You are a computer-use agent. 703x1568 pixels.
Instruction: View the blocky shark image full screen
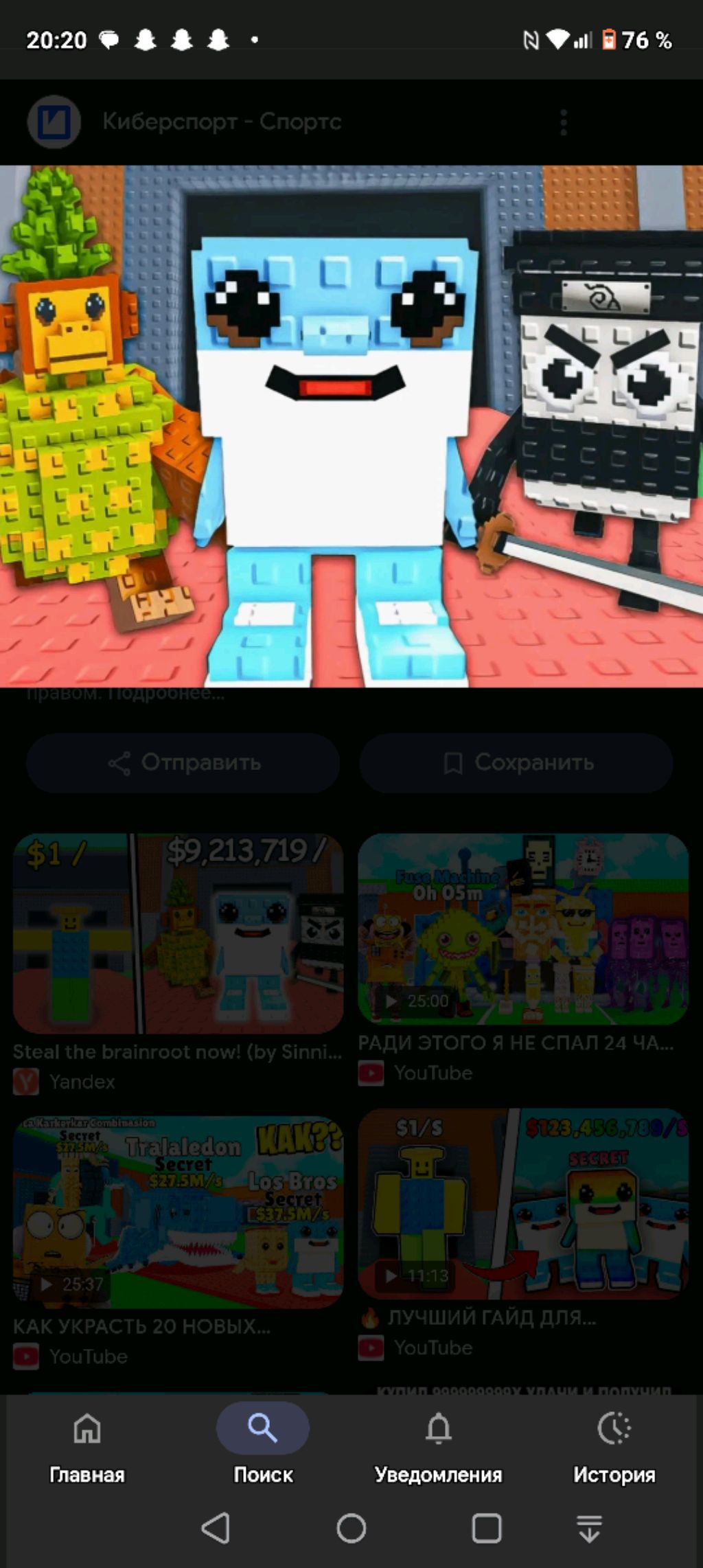click(x=351, y=426)
